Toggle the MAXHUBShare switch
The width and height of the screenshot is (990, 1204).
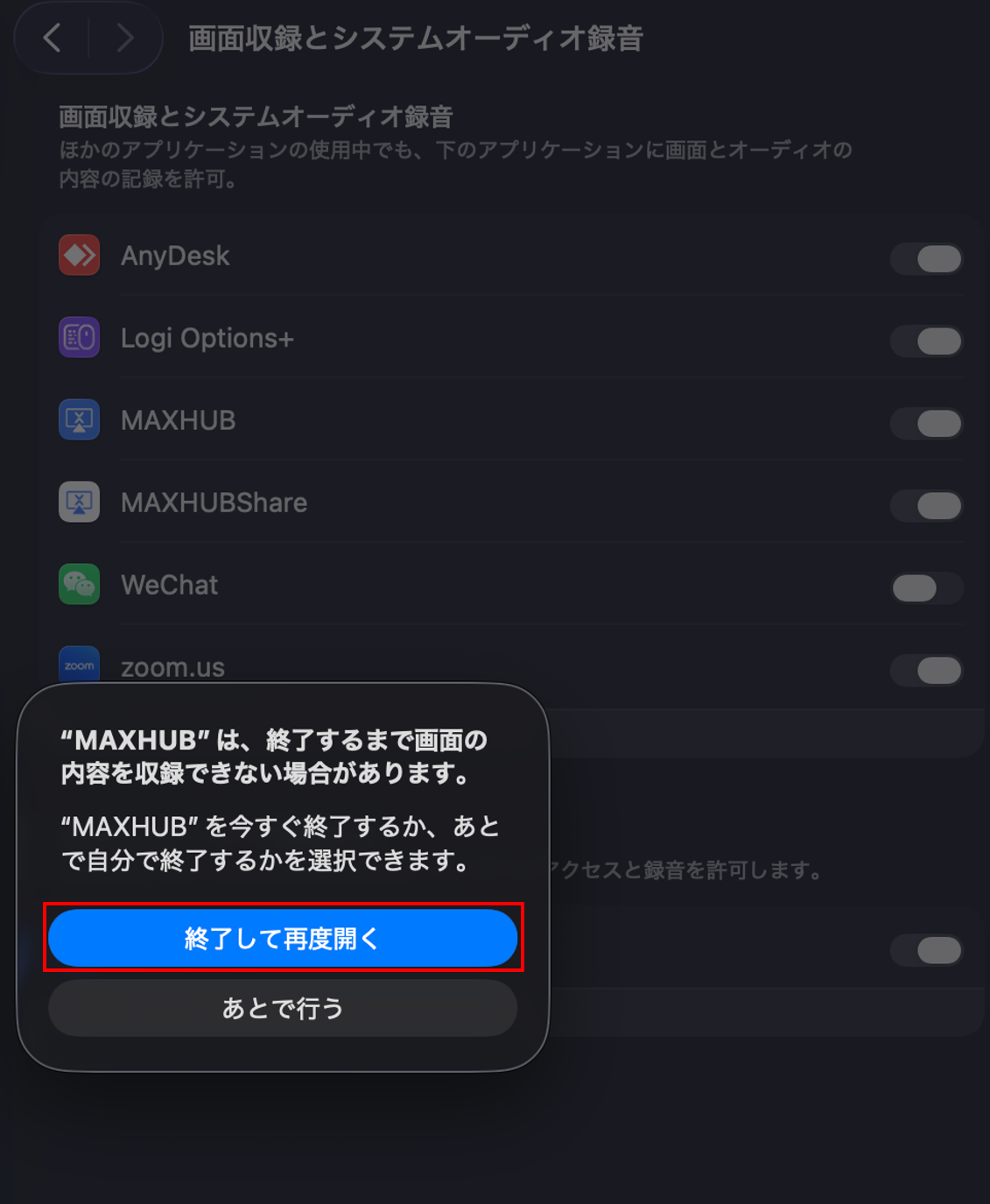point(927,505)
